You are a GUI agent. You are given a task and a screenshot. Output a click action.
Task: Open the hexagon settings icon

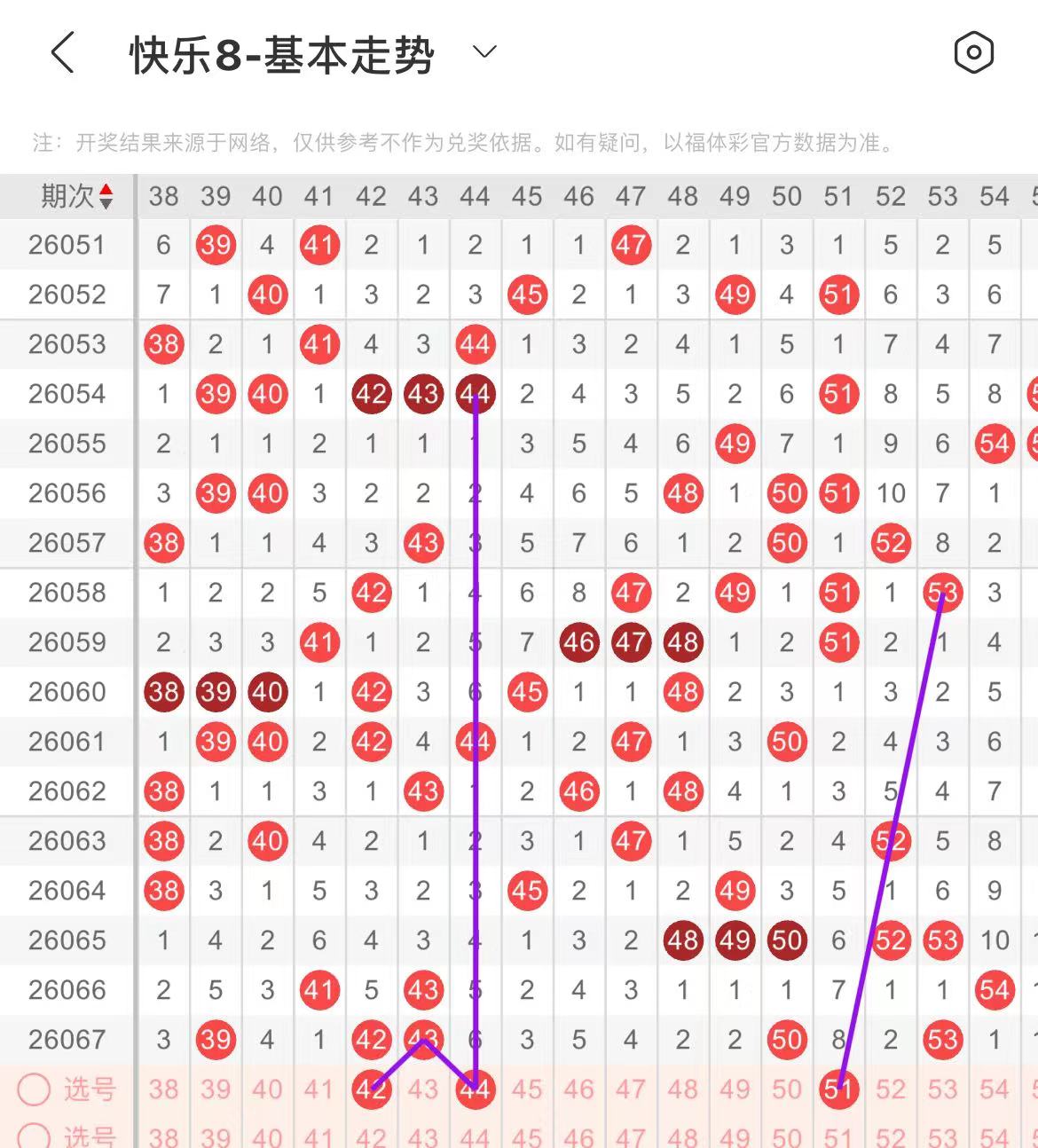point(973,53)
